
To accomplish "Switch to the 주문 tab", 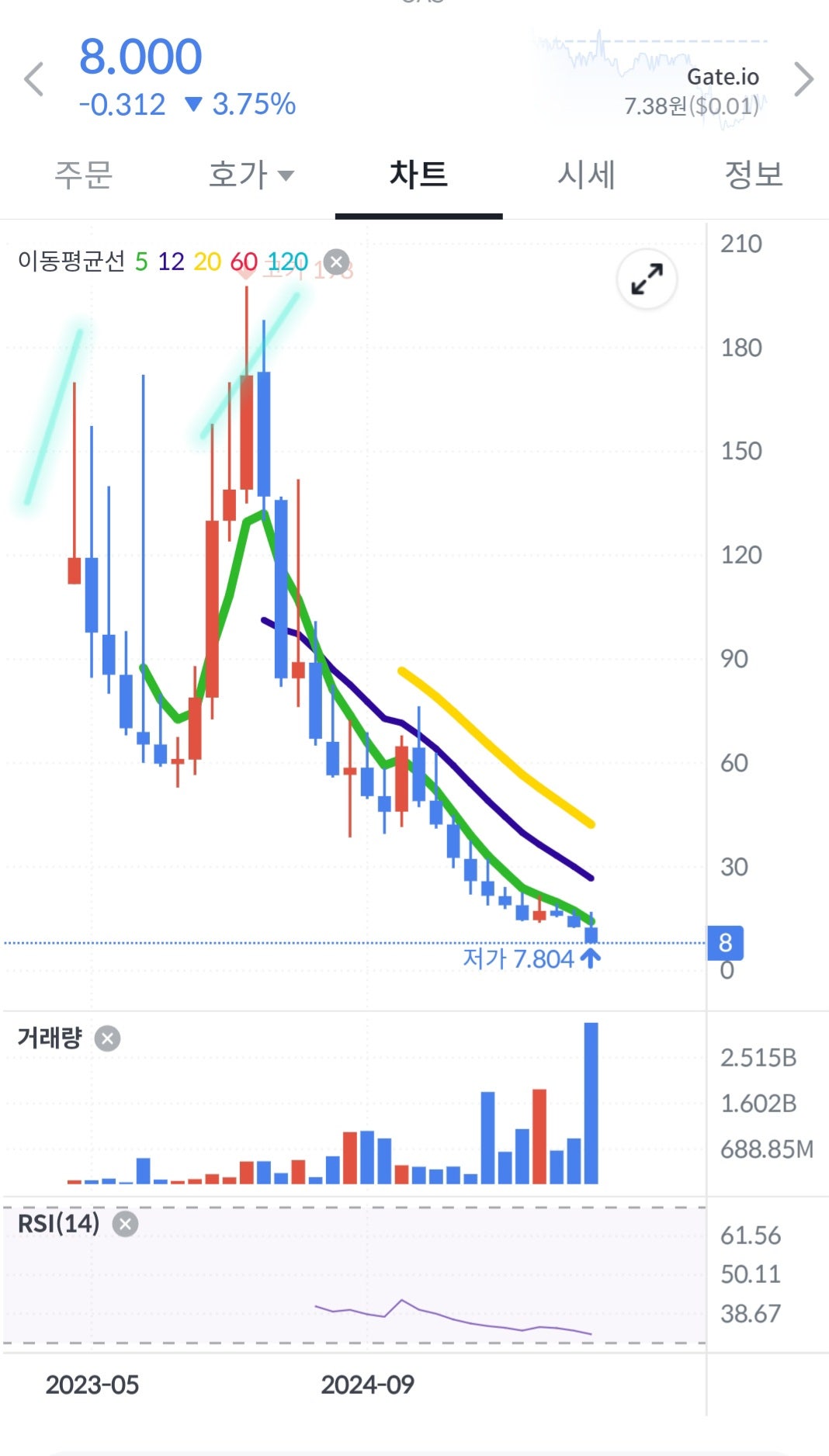I will (x=84, y=175).
